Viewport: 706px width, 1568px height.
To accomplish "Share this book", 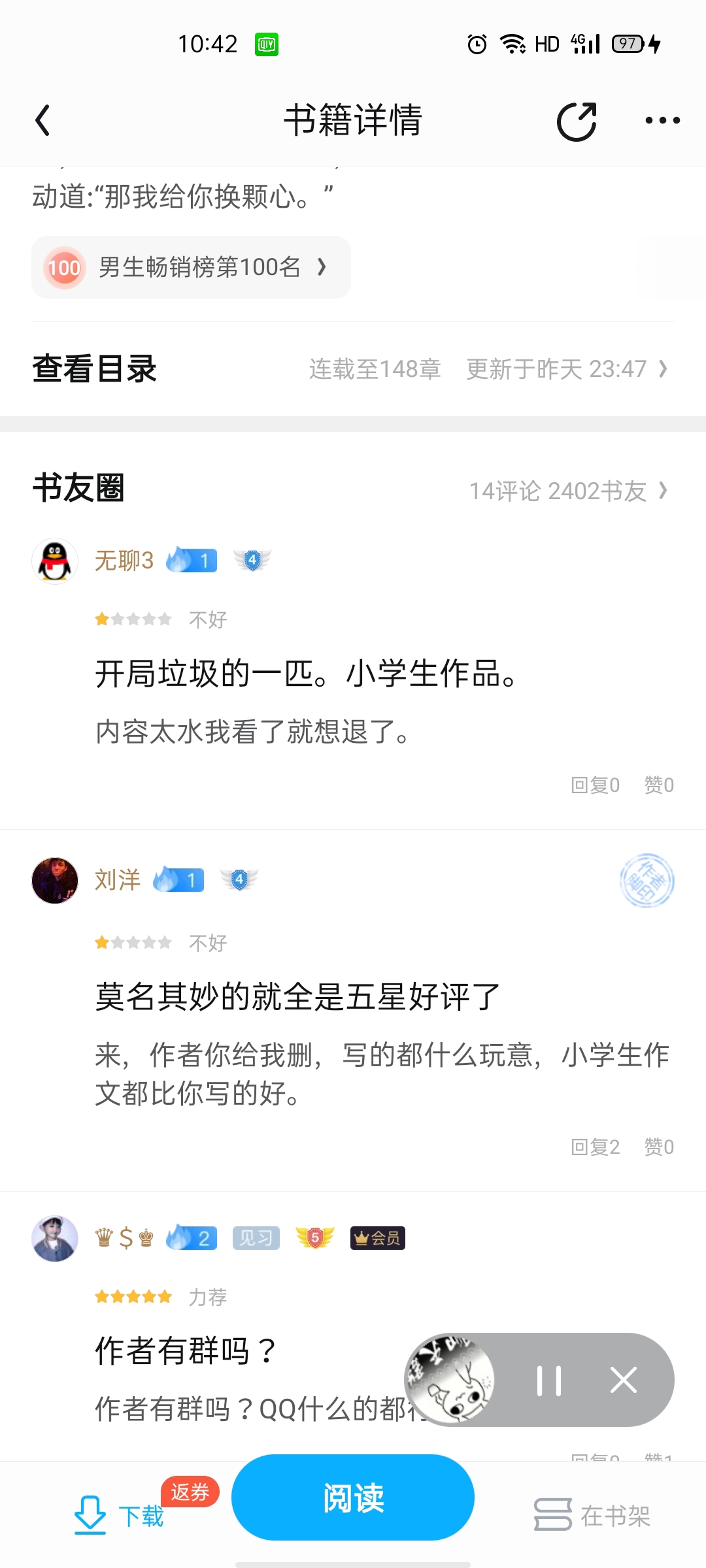I will 577,121.
